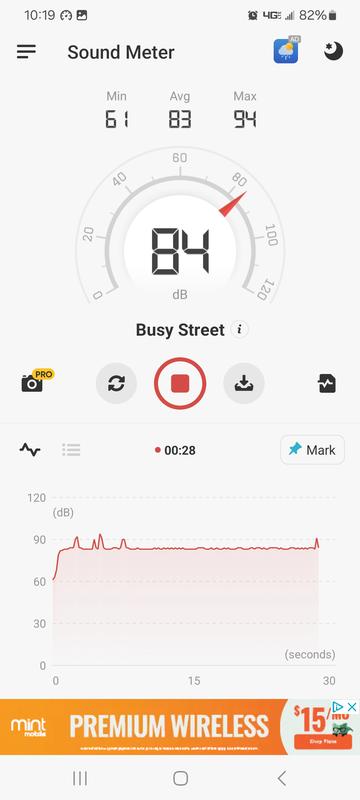This screenshot has height=800, width=360.
Task: Show info about Busy Street level
Action: 239,330
